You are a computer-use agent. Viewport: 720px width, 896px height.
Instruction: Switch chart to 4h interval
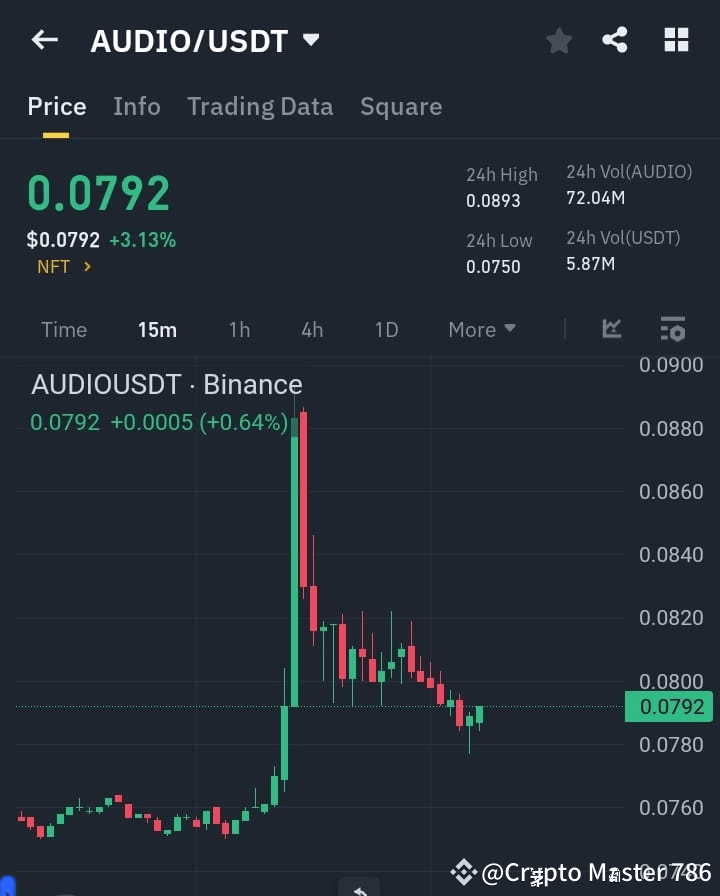312,329
